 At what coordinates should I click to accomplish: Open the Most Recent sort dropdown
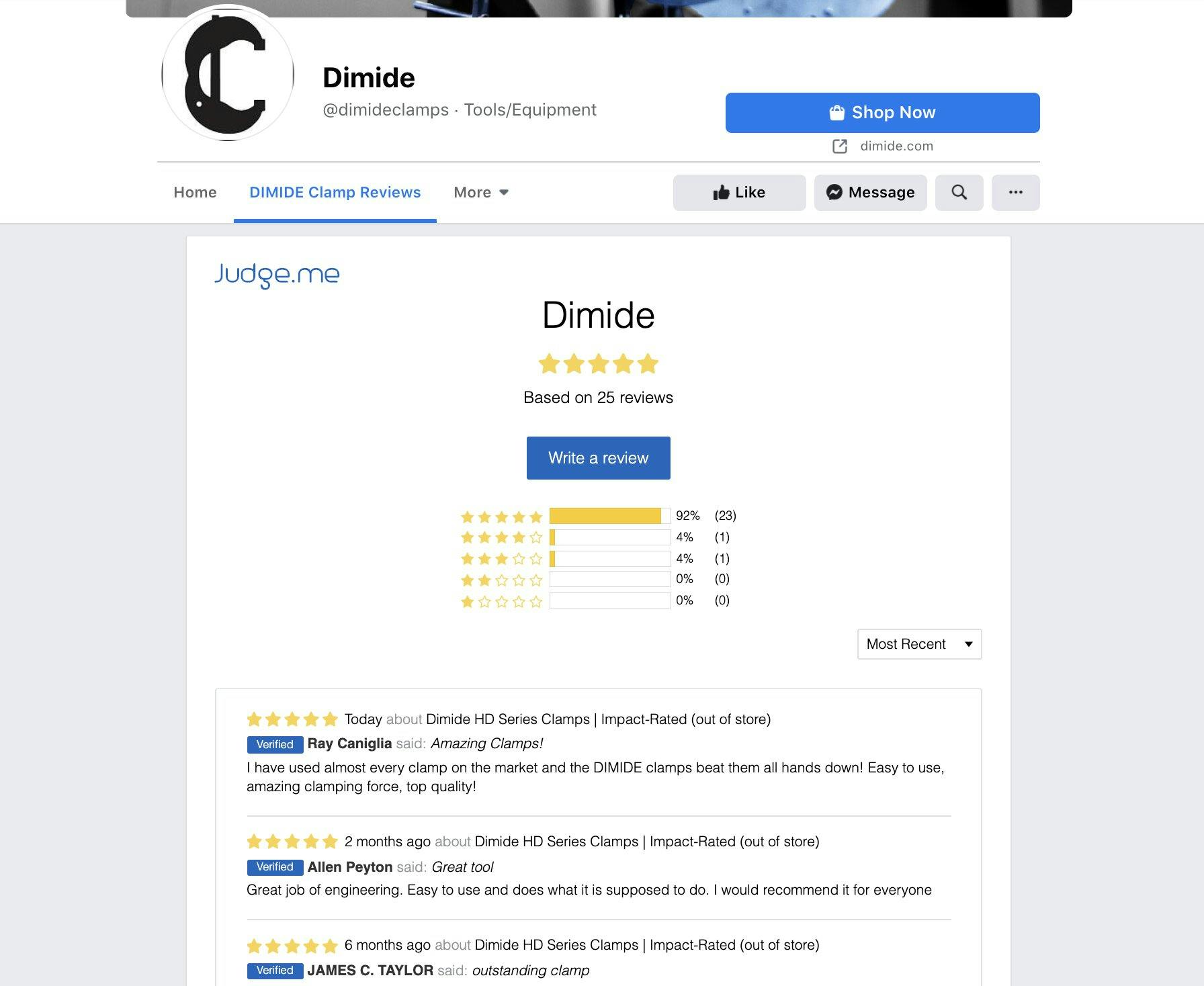pyautogui.click(x=918, y=644)
